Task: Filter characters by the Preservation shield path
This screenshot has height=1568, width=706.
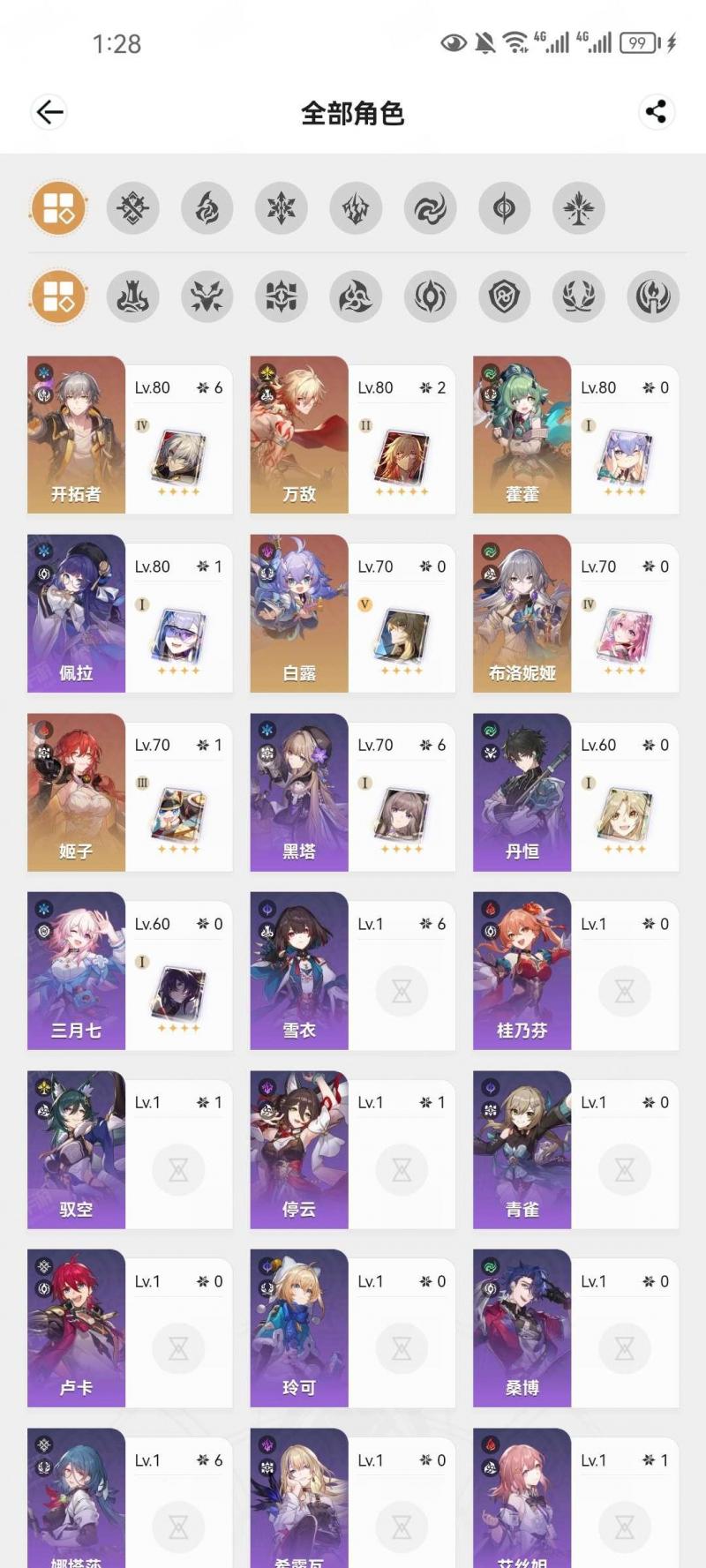Action: [x=505, y=296]
